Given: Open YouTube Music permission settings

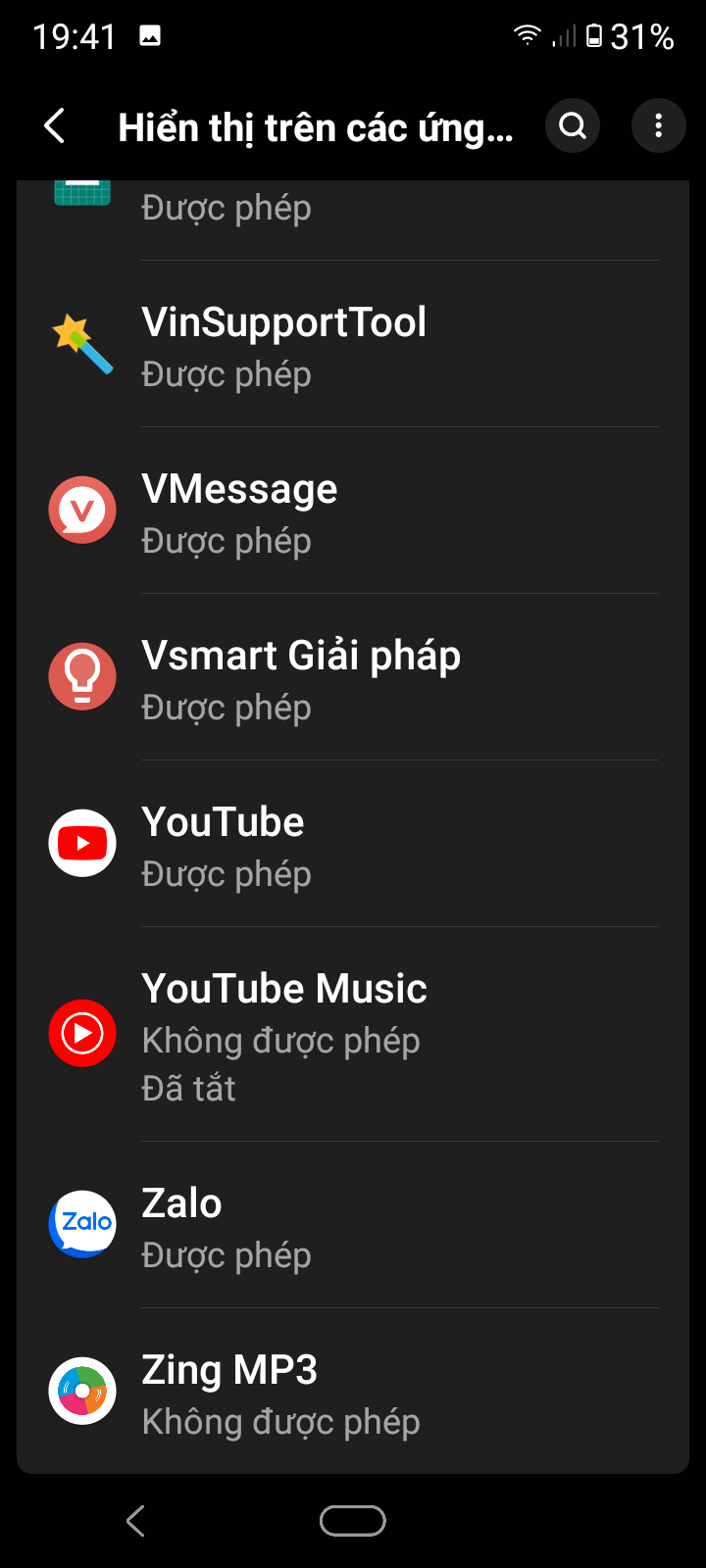Looking at the screenshot, I should point(353,1036).
